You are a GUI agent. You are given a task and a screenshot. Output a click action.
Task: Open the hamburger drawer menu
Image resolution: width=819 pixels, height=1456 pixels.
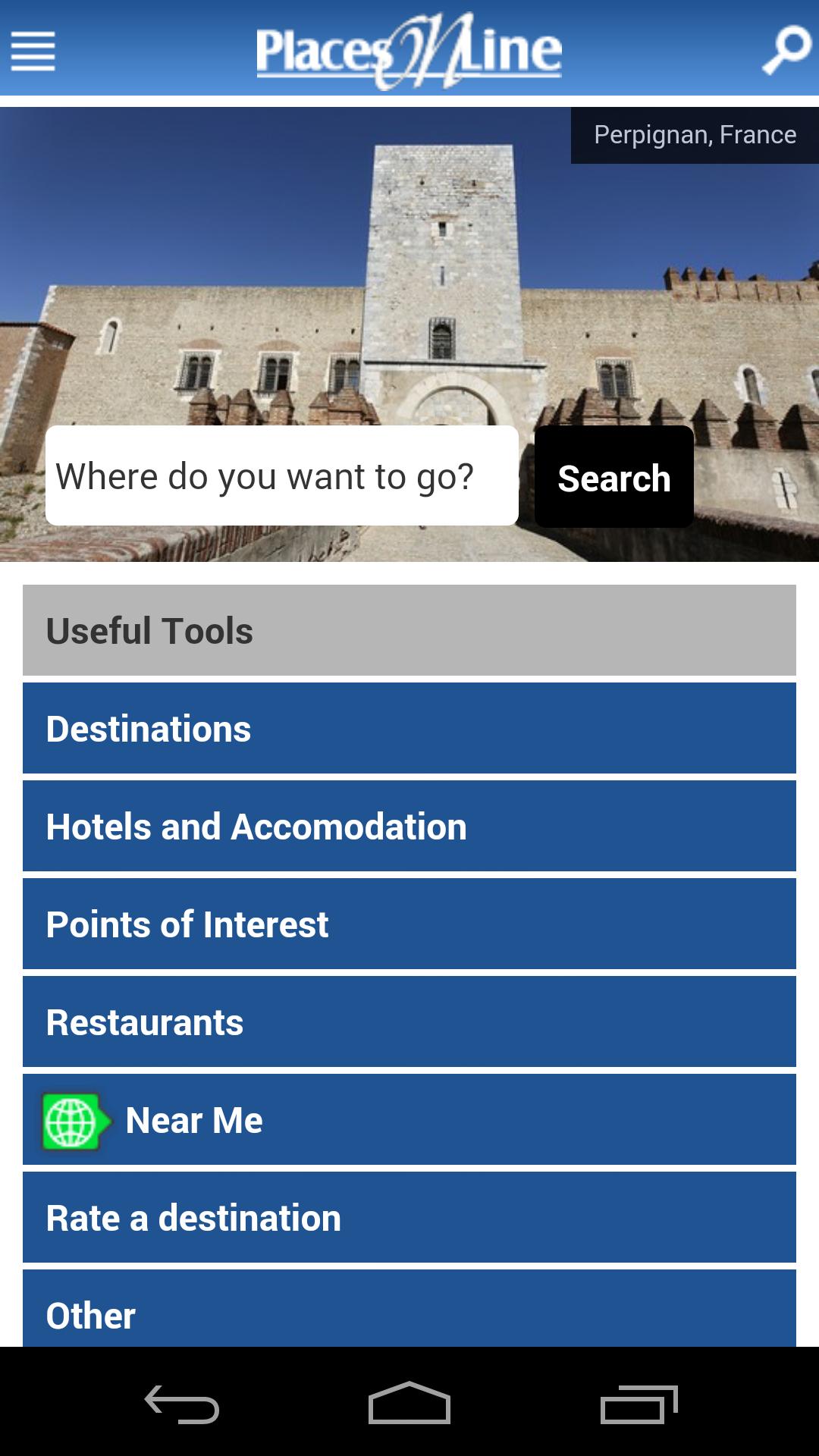33,51
